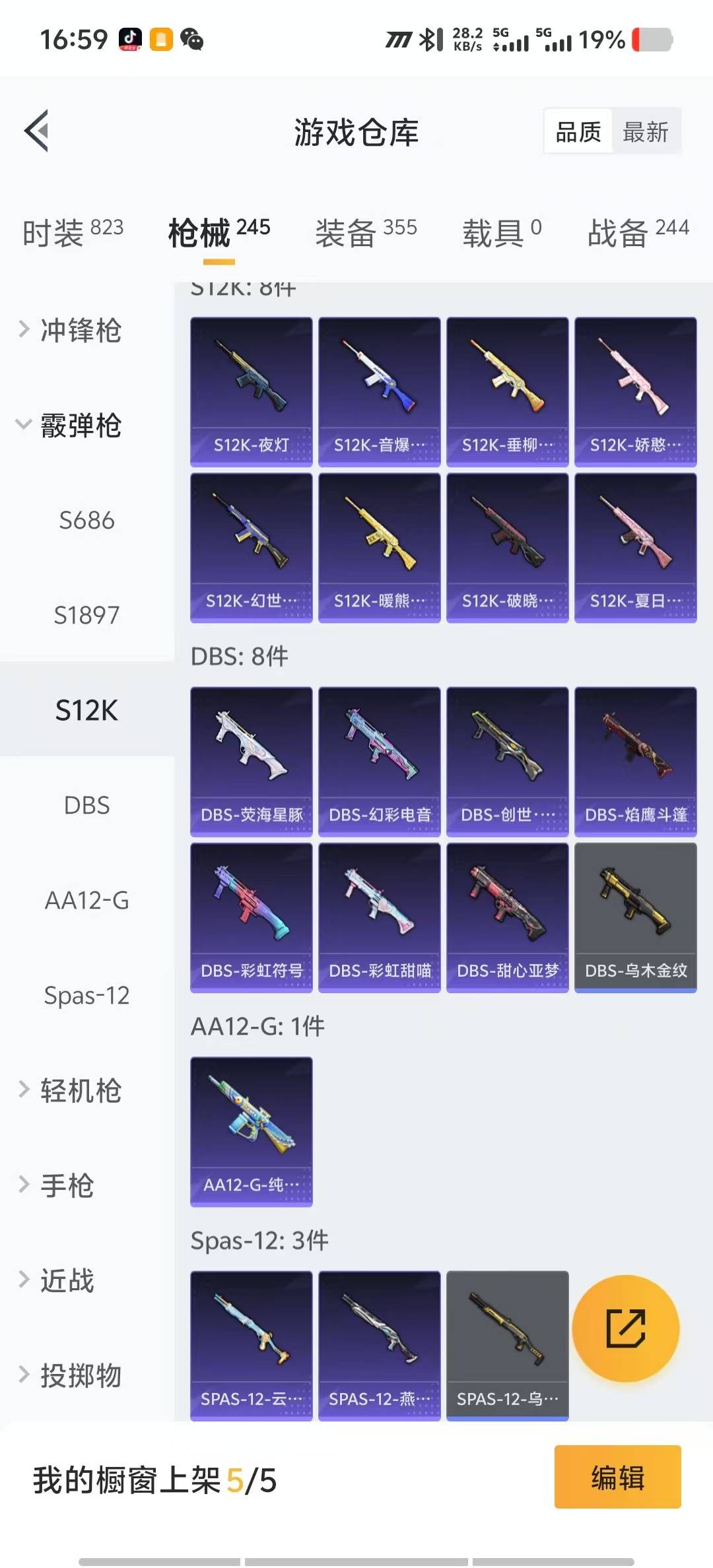Switch to the 装备 tab
Image resolution: width=713 pixels, height=1568 pixels.
366,232
